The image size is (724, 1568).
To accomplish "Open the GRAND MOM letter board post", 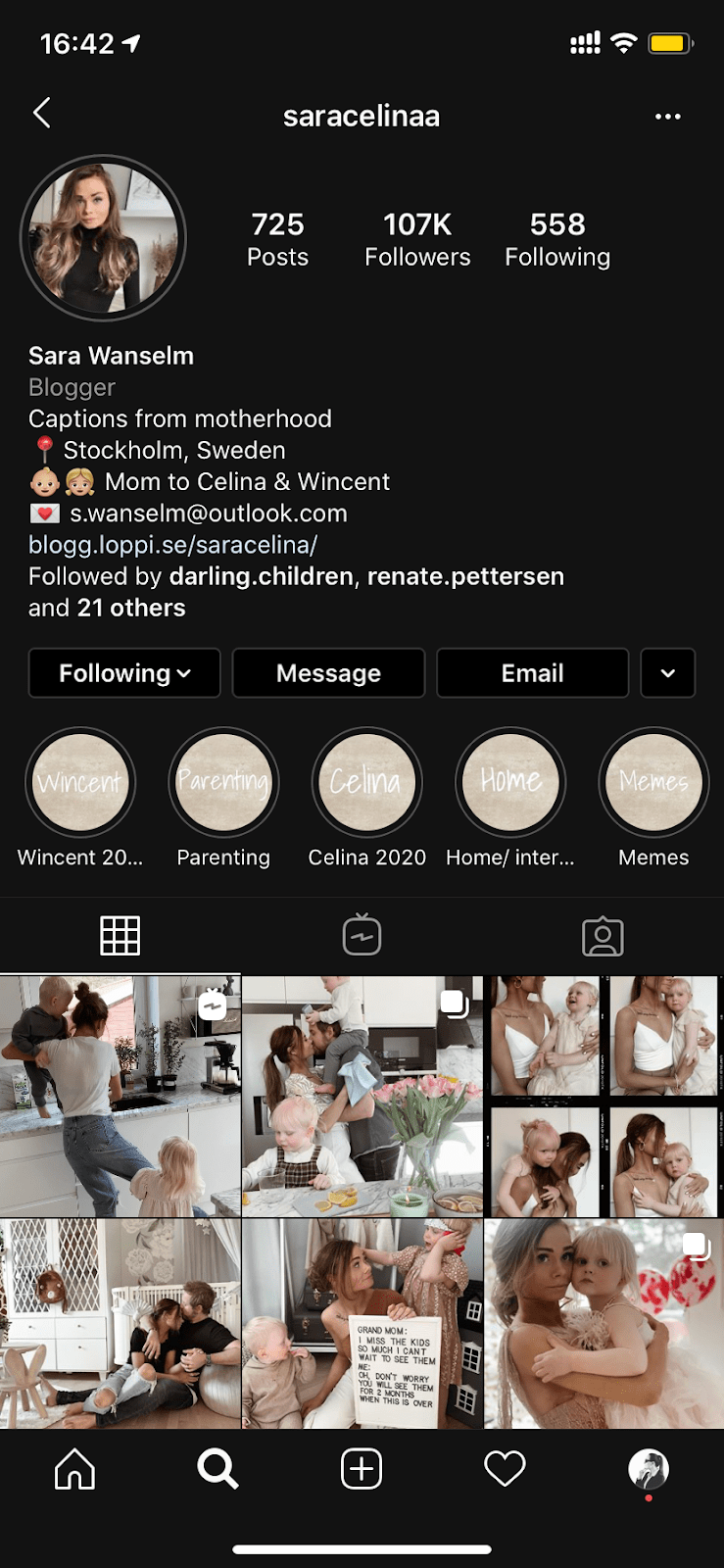I will [x=362, y=1324].
